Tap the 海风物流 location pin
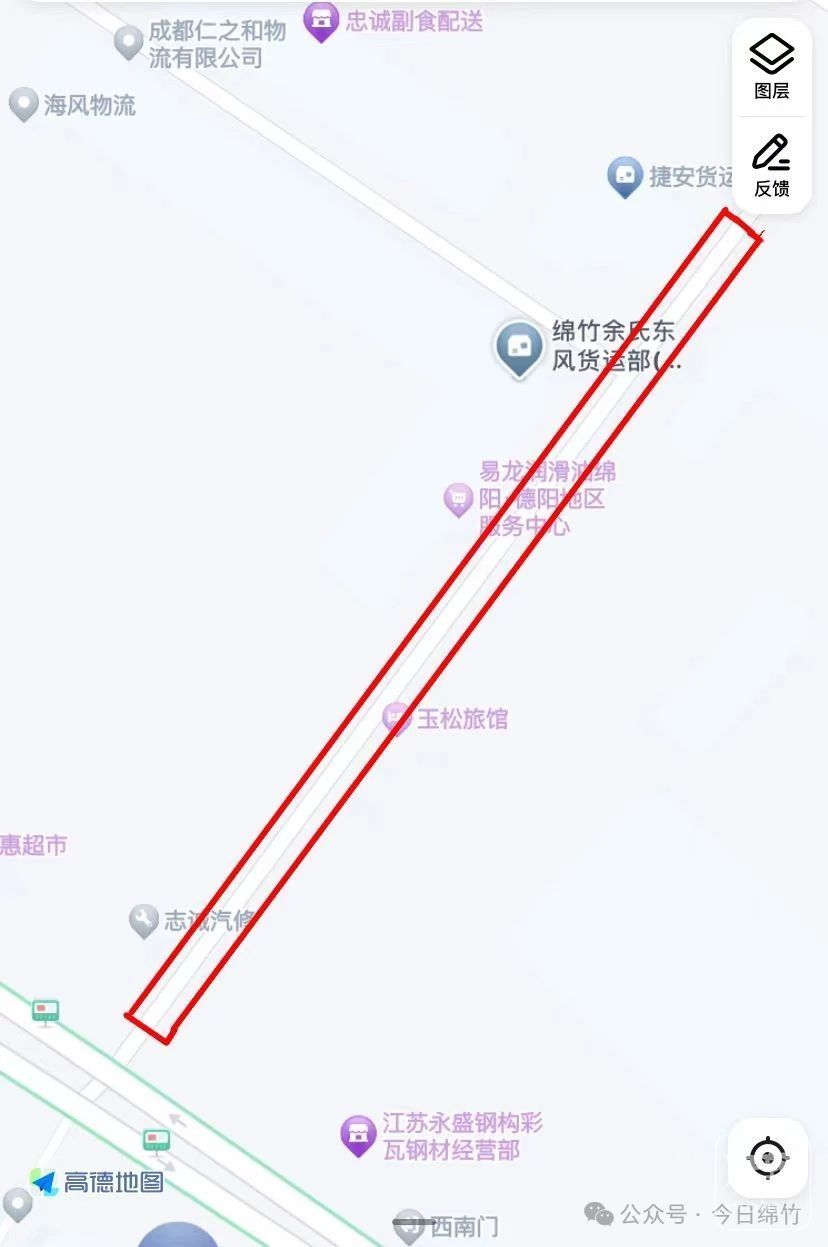The height and width of the screenshot is (1247, 828). pos(23,104)
